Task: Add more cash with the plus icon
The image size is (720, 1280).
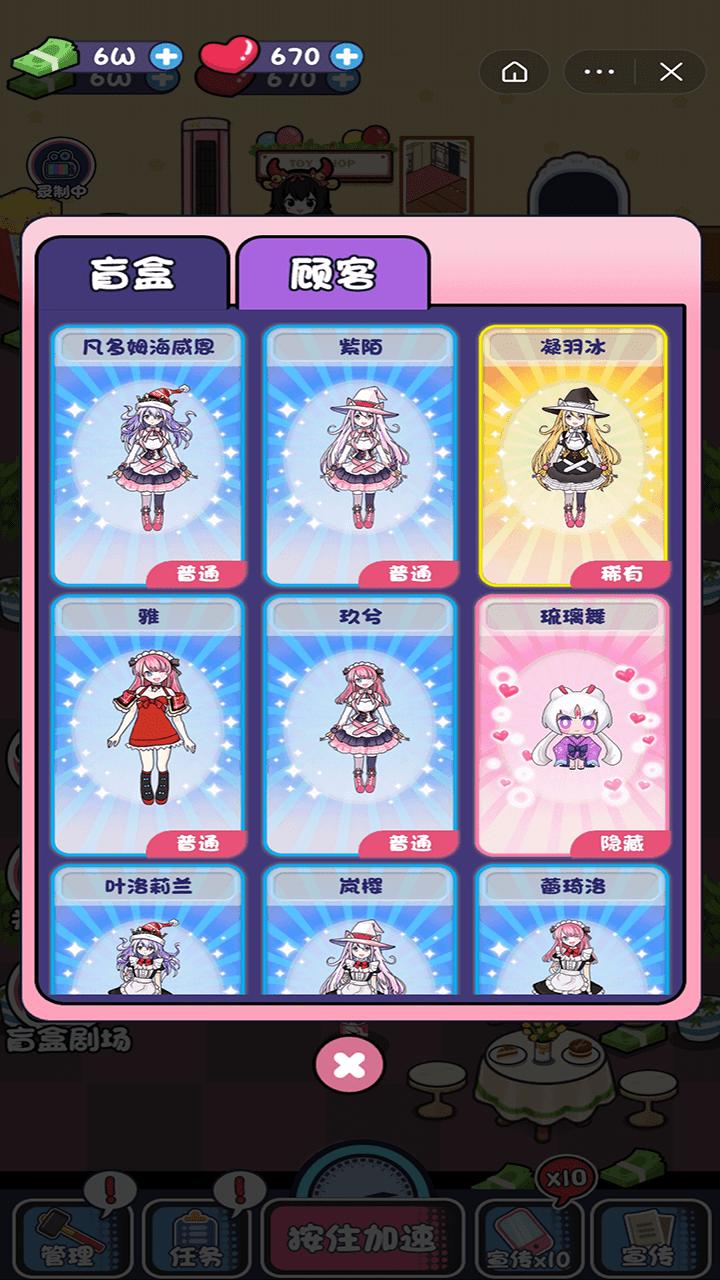Action: [166, 56]
